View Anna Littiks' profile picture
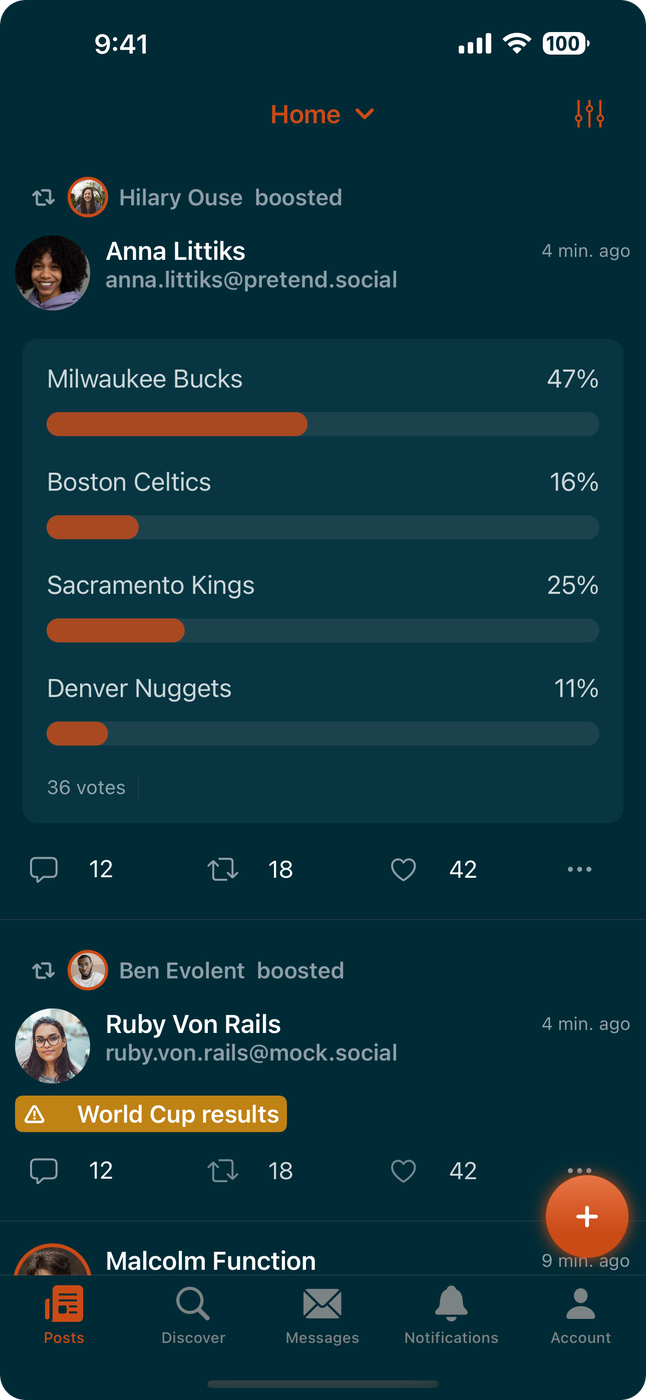646x1400 pixels. (x=53, y=272)
